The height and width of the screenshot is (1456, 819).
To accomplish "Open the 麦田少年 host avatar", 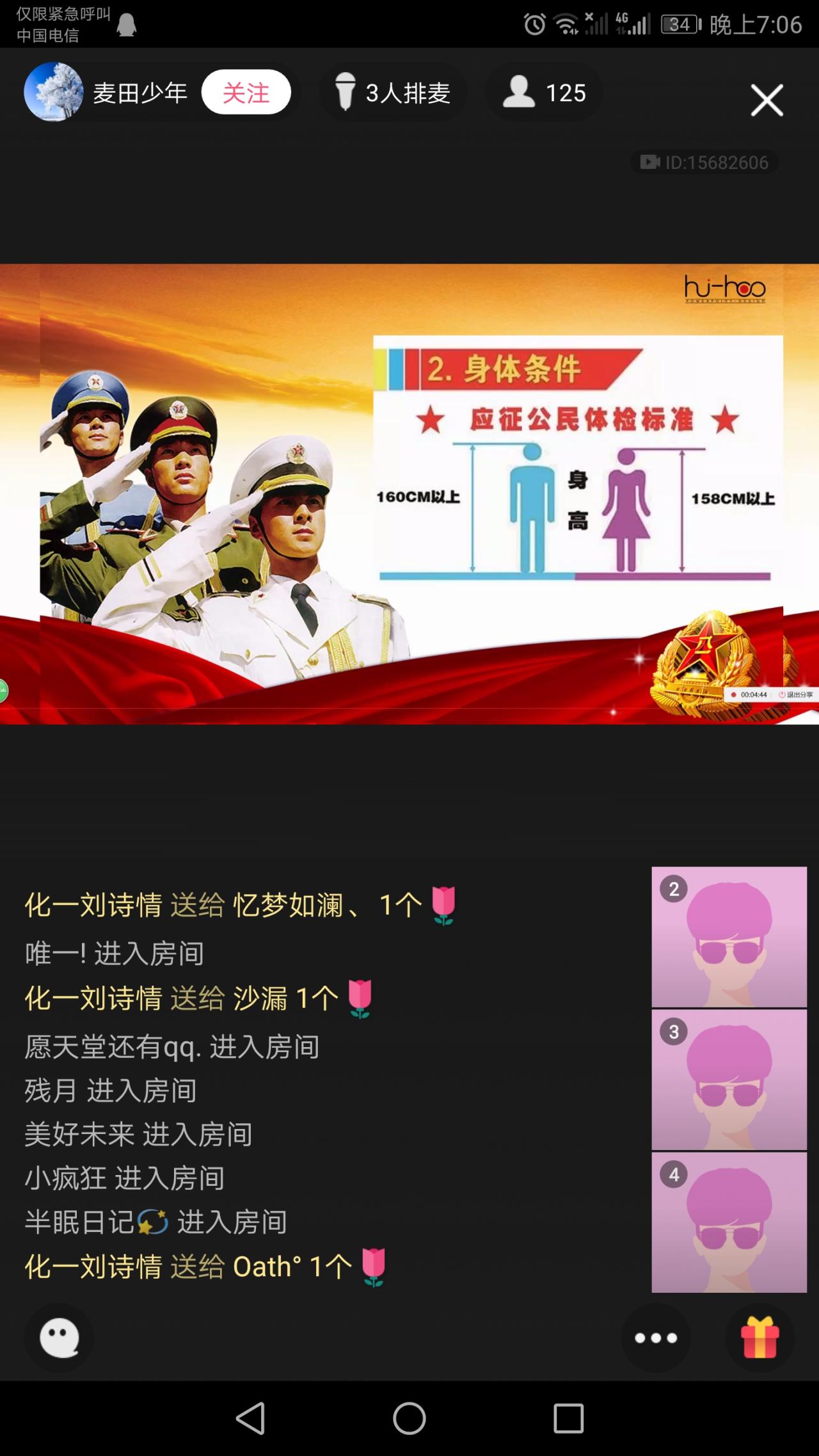I will coord(54,92).
